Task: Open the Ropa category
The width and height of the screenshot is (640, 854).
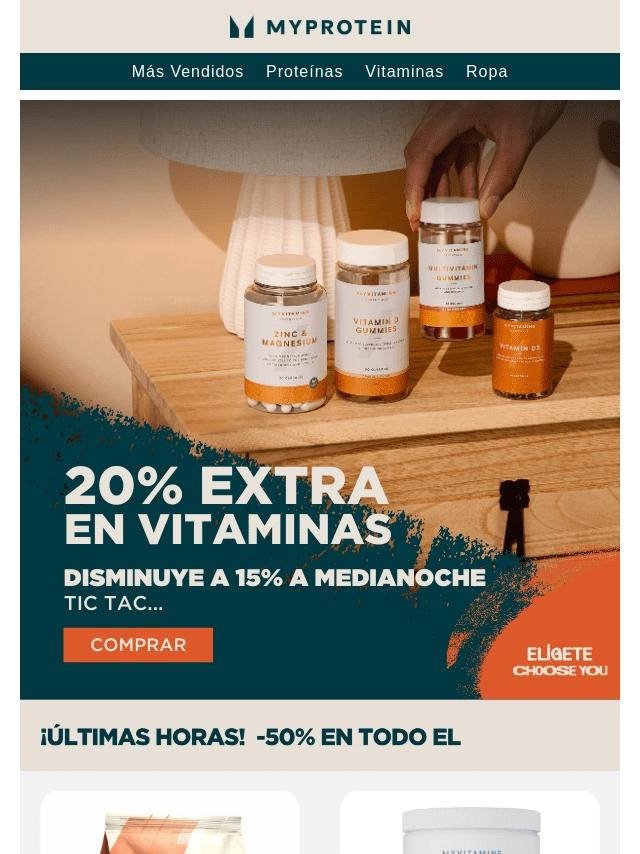Action: [x=487, y=72]
